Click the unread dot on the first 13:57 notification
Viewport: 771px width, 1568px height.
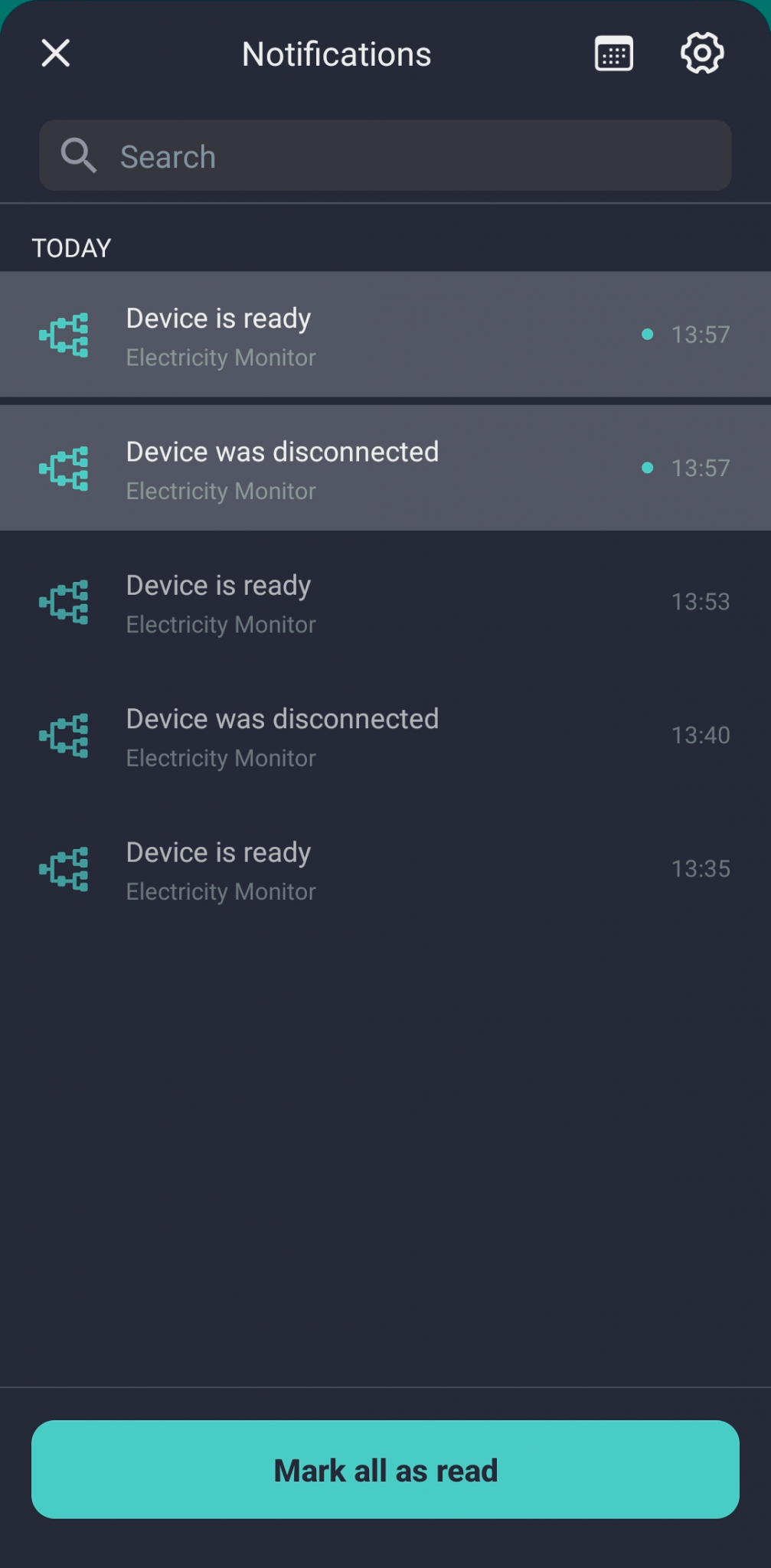648,334
